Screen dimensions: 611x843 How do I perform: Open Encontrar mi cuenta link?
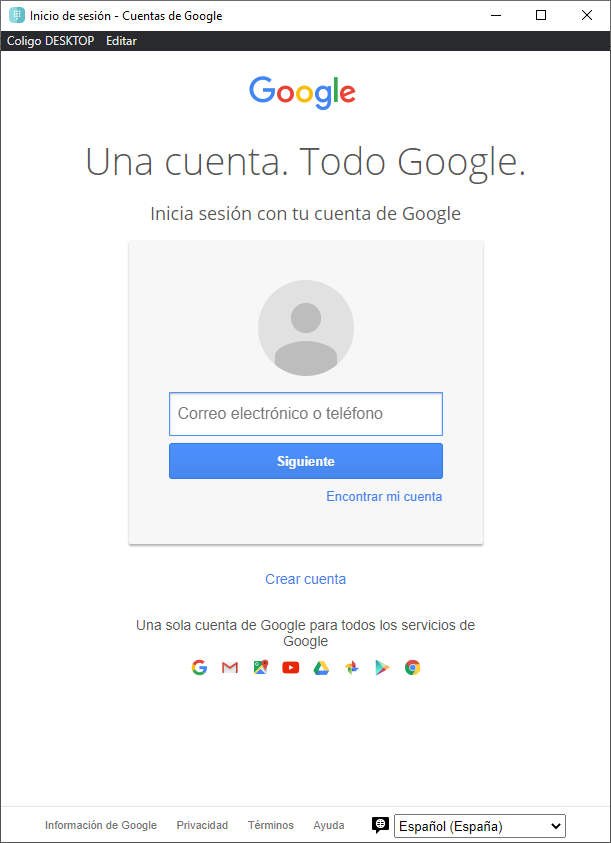pyautogui.click(x=384, y=496)
